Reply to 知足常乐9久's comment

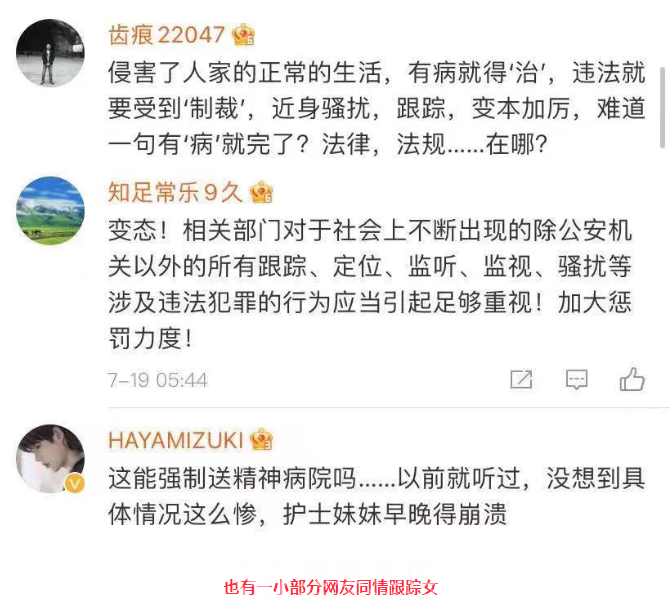[x=577, y=379]
